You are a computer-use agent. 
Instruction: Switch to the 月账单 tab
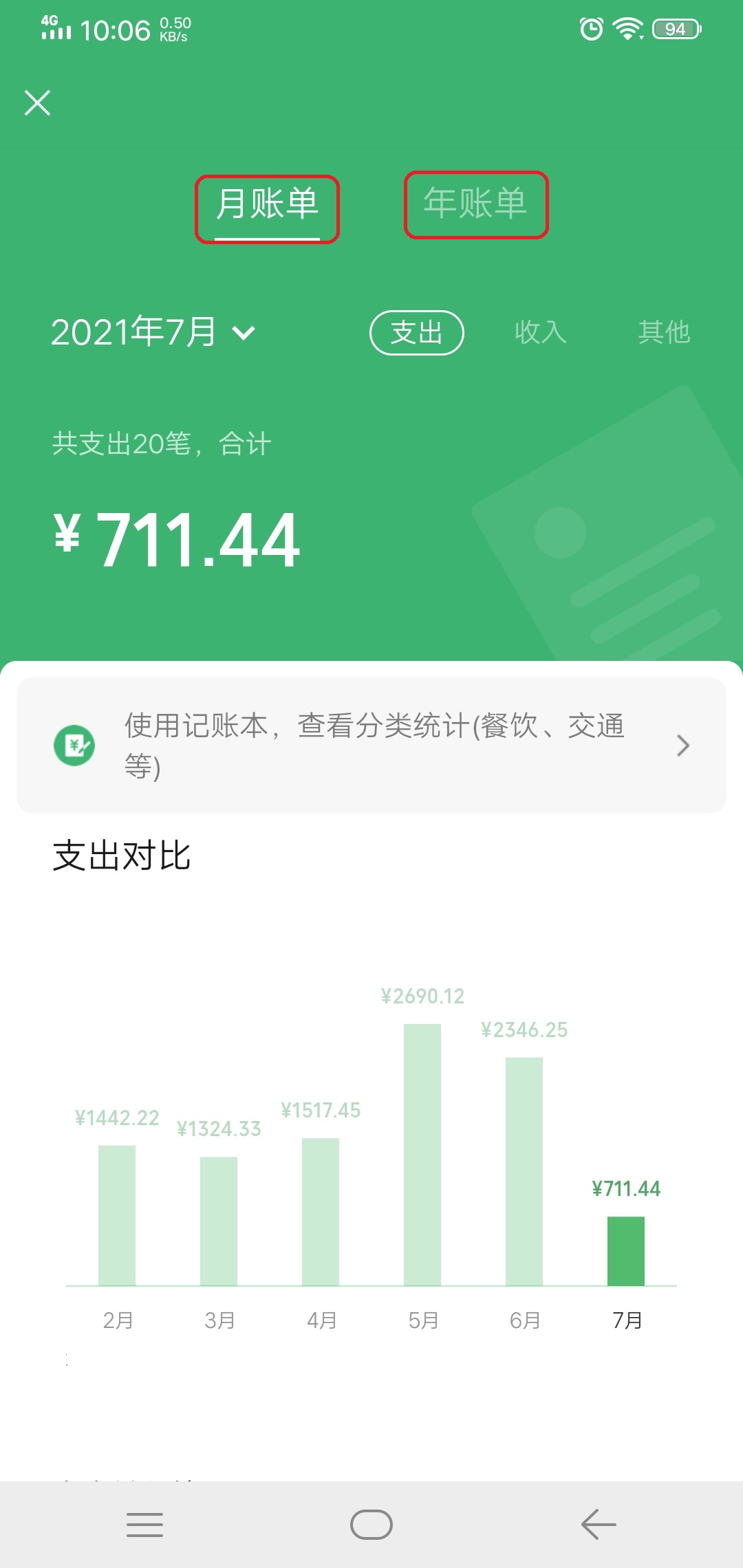tap(267, 205)
